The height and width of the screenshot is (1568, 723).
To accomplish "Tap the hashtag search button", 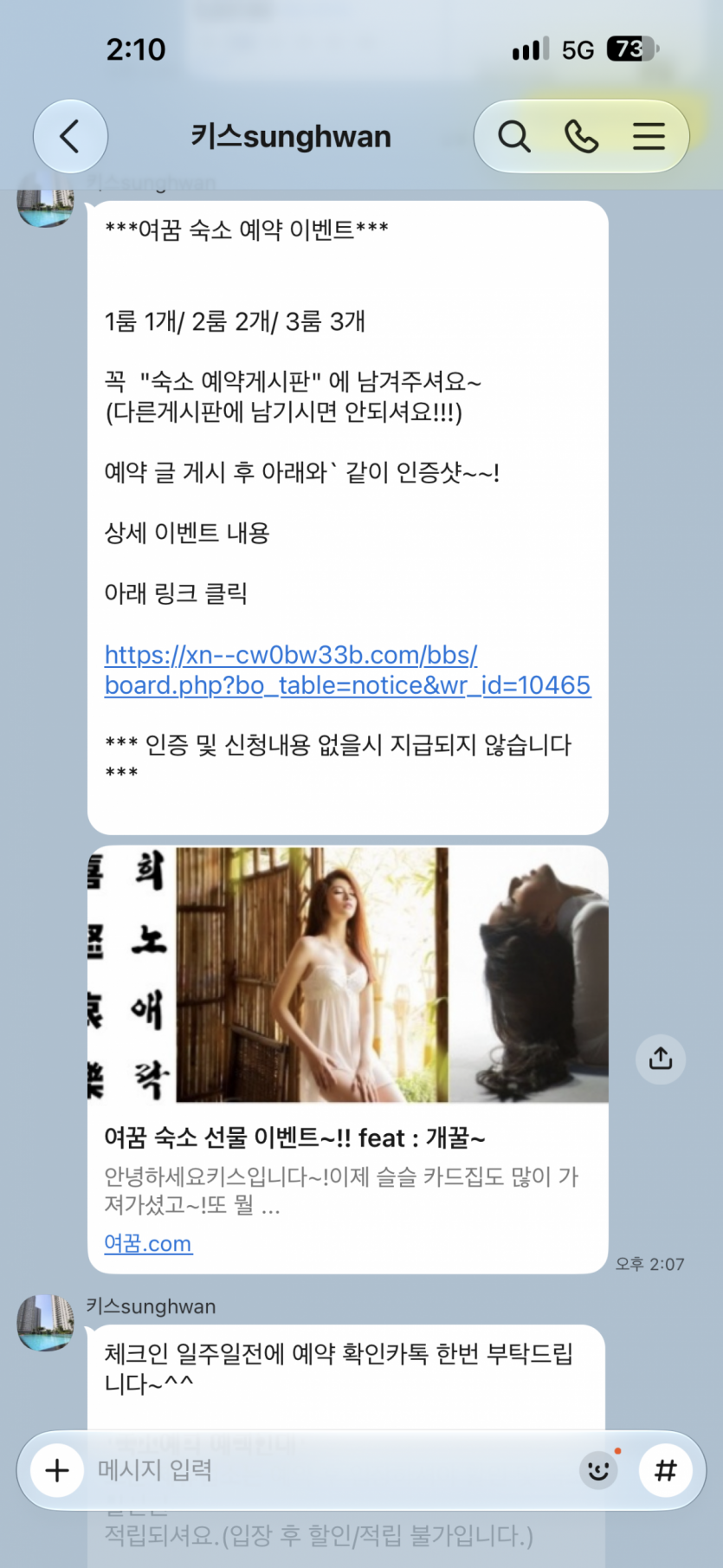I will (666, 1470).
